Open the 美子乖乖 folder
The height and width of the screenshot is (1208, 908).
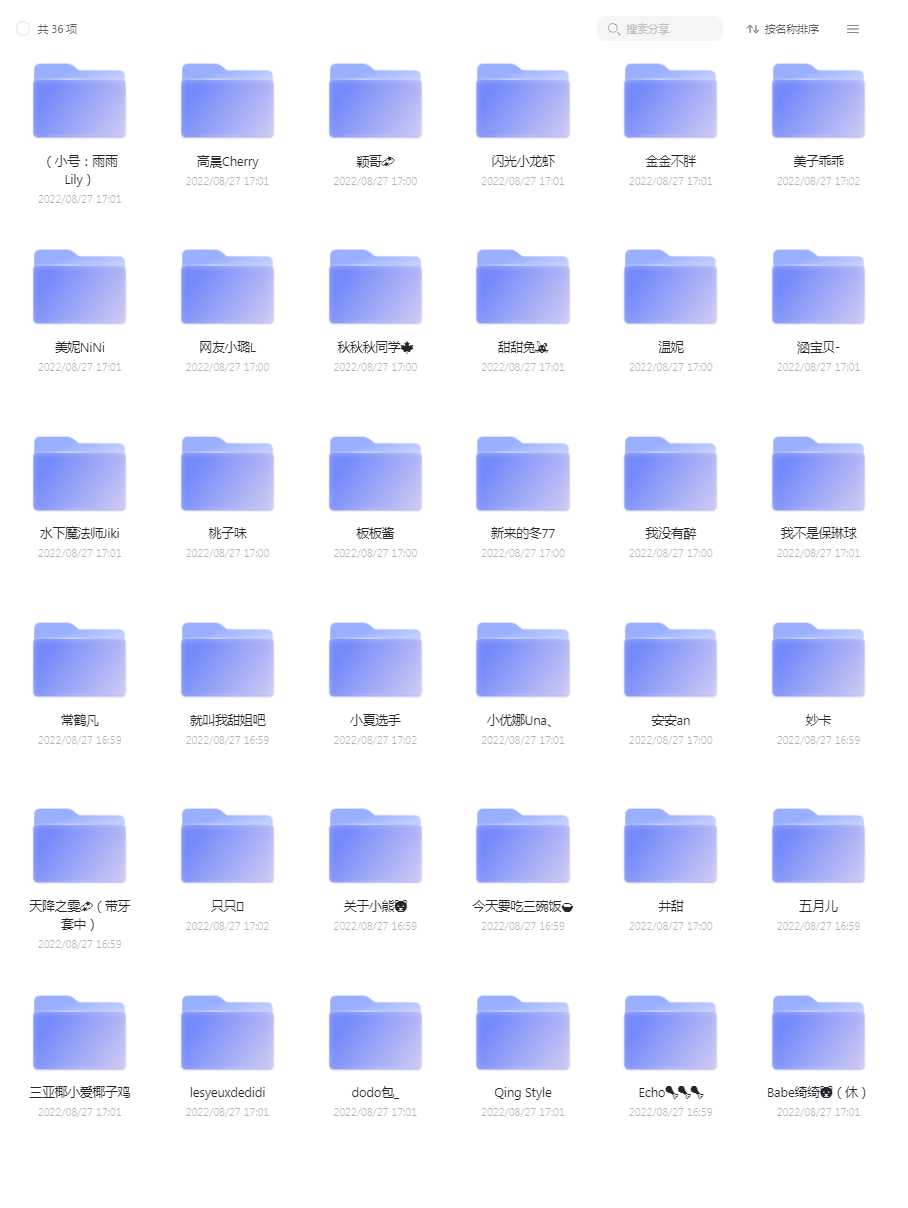click(818, 101)
